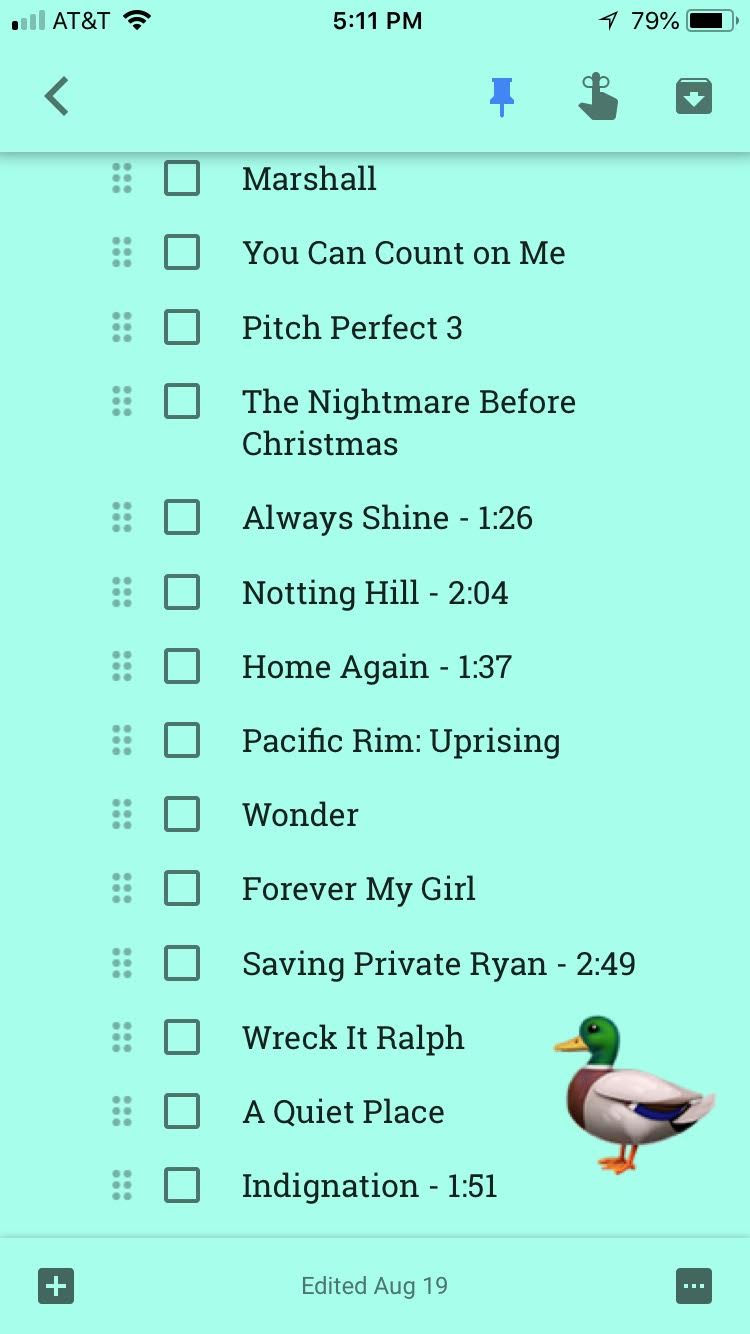Image resolution: width=750 pixels, height=1334 pixels.
Task: Check off A Quiet Place
Action: tap(182, 1111)
